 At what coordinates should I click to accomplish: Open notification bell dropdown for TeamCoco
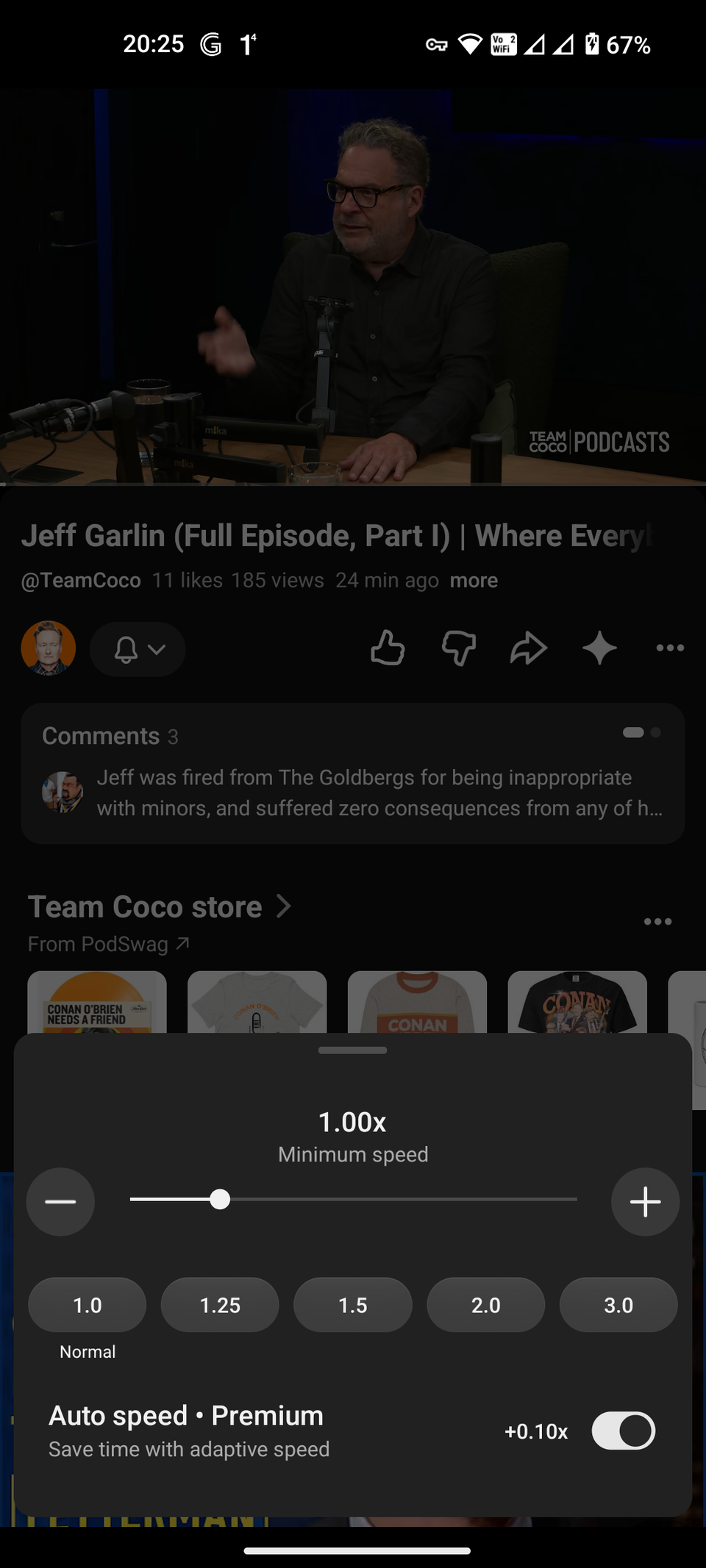pyautogui.click(x=138, y=649)
